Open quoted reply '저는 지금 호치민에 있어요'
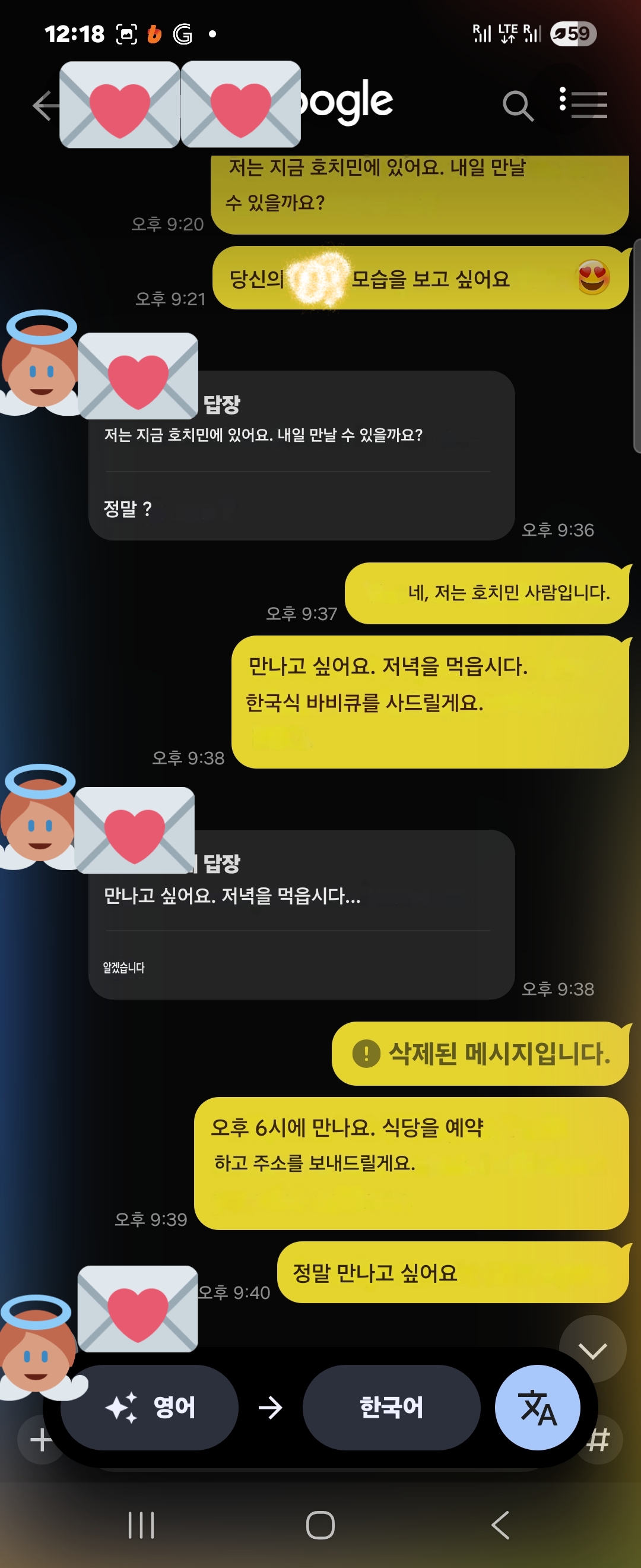Viewport: 641px width, 1568px height. (x=263, y=435)
